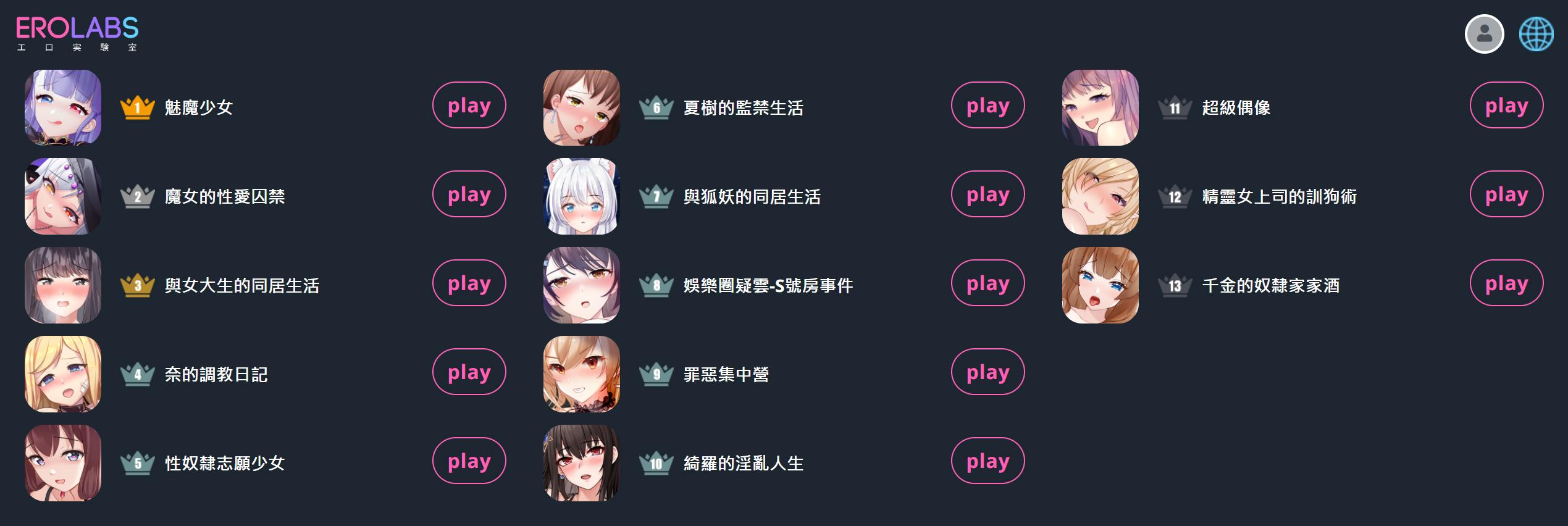Screen dimensions: 1568x526
Task: Tap play for 魅魔少女
Action: (x=469, y=106)
